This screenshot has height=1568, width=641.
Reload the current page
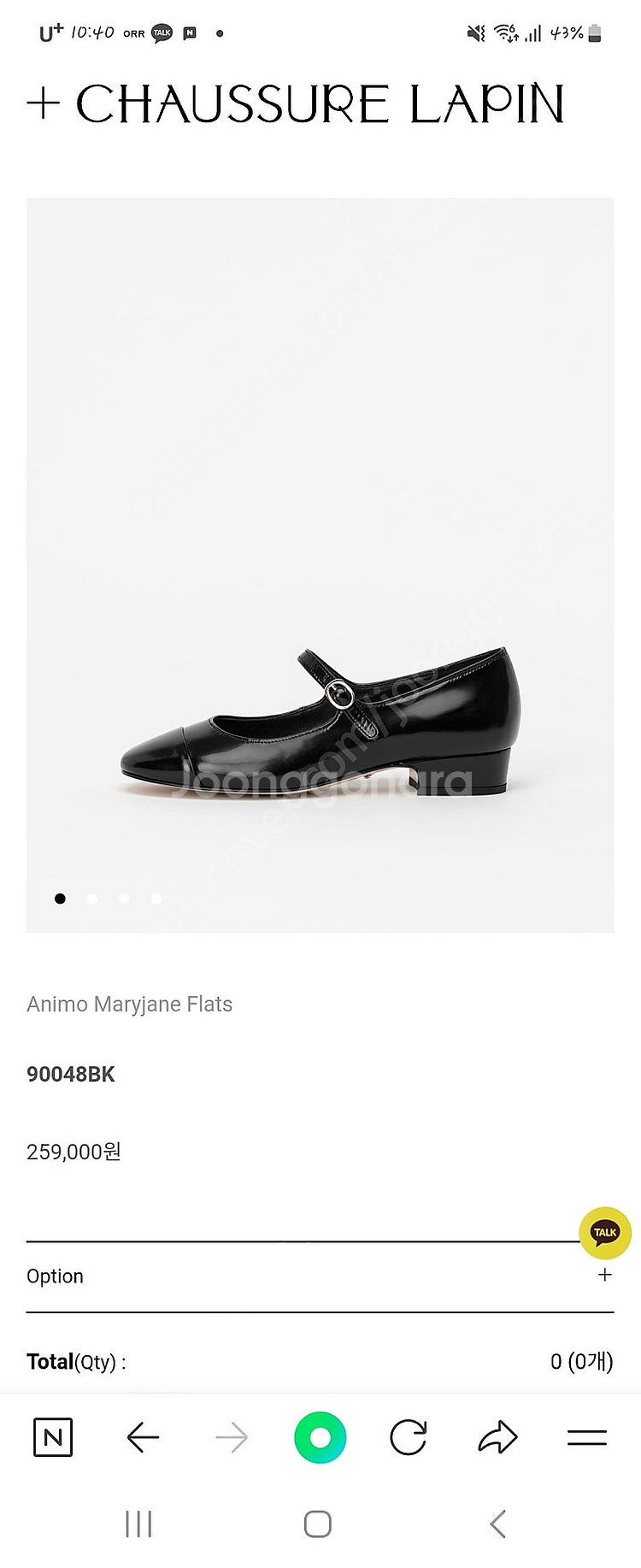tap(409, 1437)
